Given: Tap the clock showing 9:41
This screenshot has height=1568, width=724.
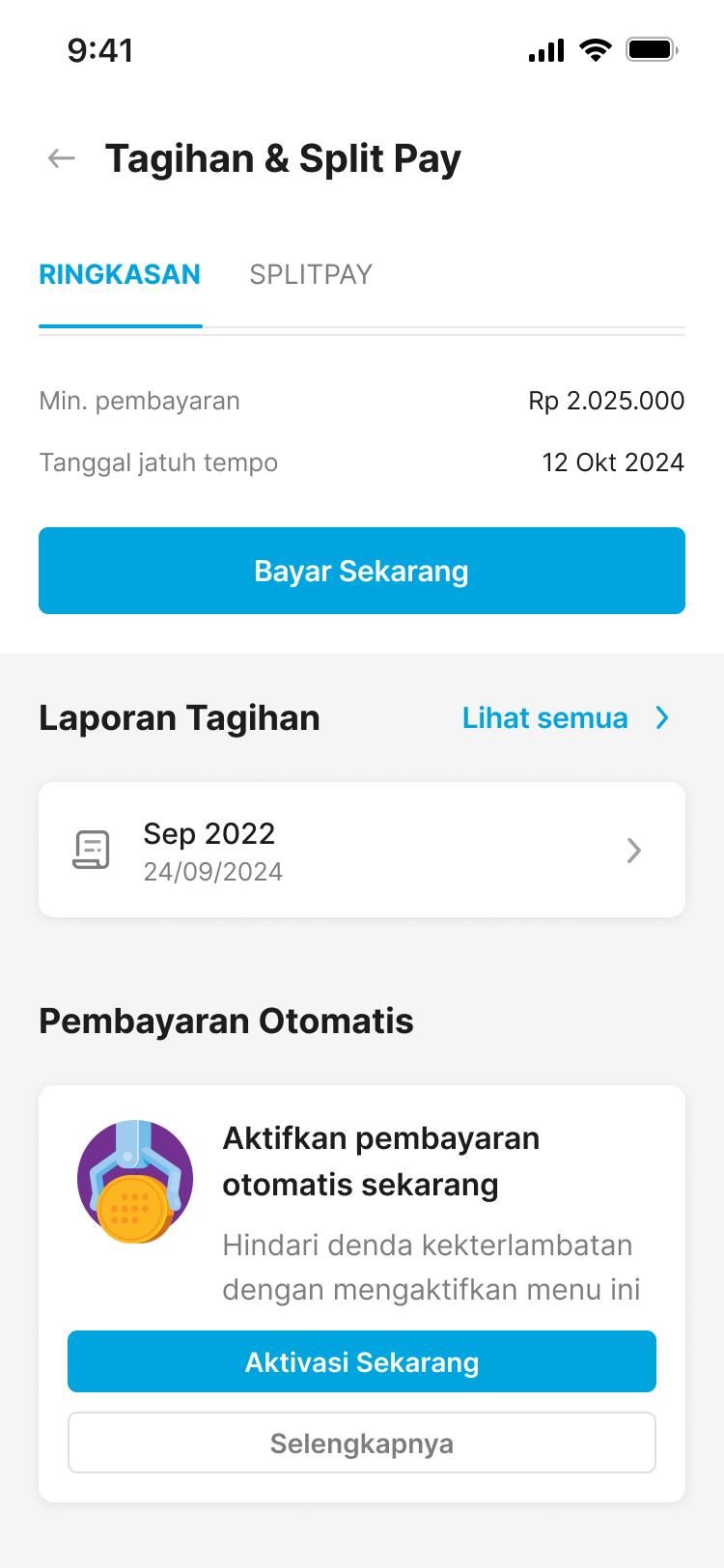Looking at the screenshot, I should pos(99,50).
